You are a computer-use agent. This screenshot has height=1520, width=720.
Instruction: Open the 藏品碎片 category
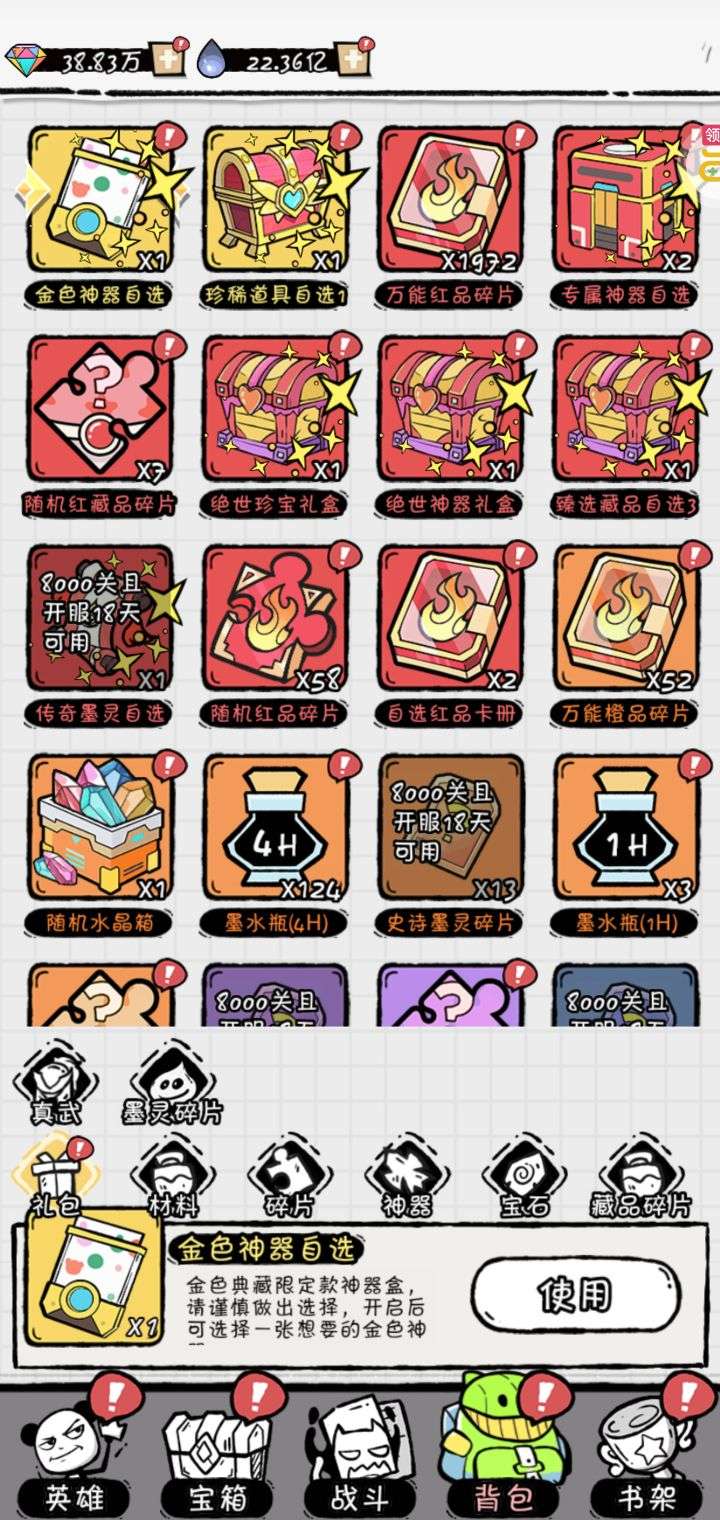tap(640, 1177)
